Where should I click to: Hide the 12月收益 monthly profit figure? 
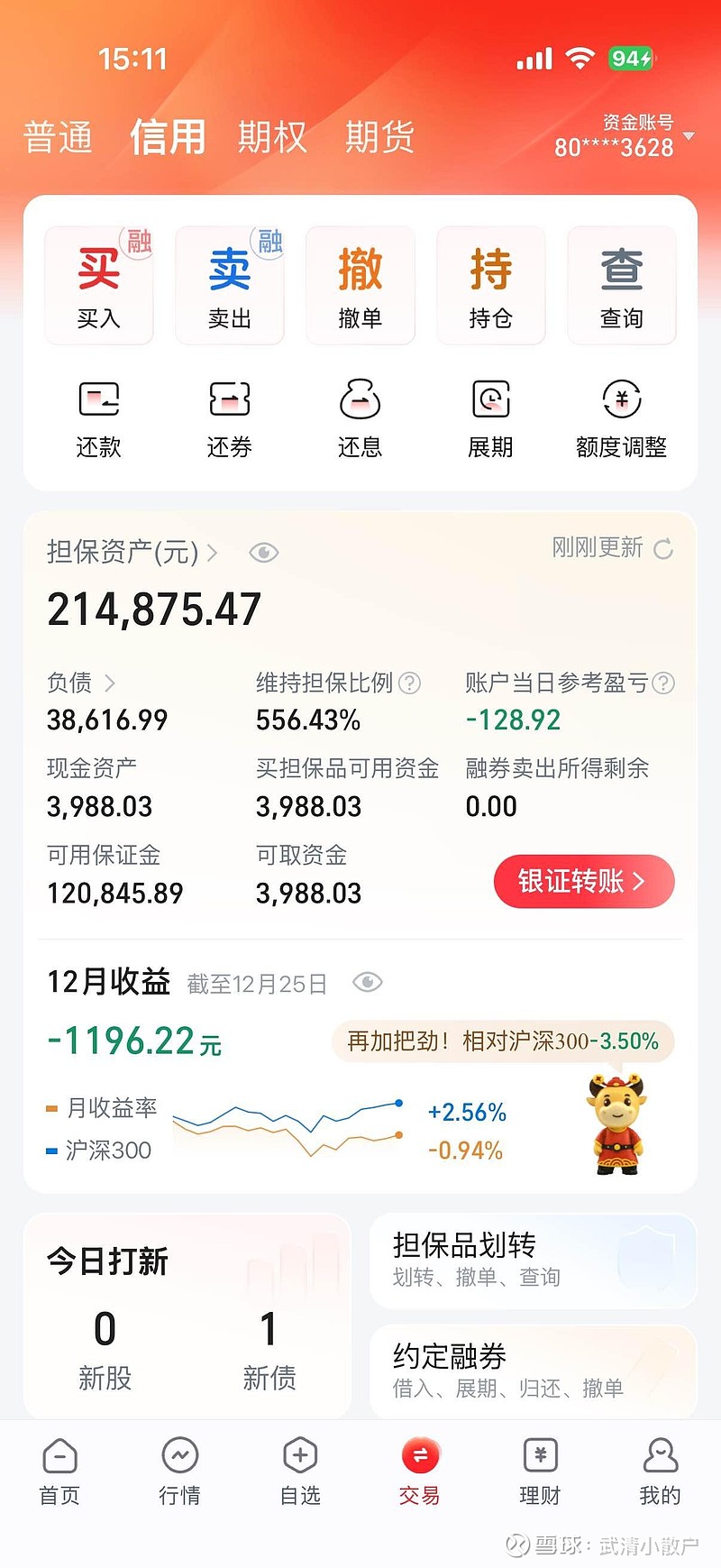tap(367, 983)
